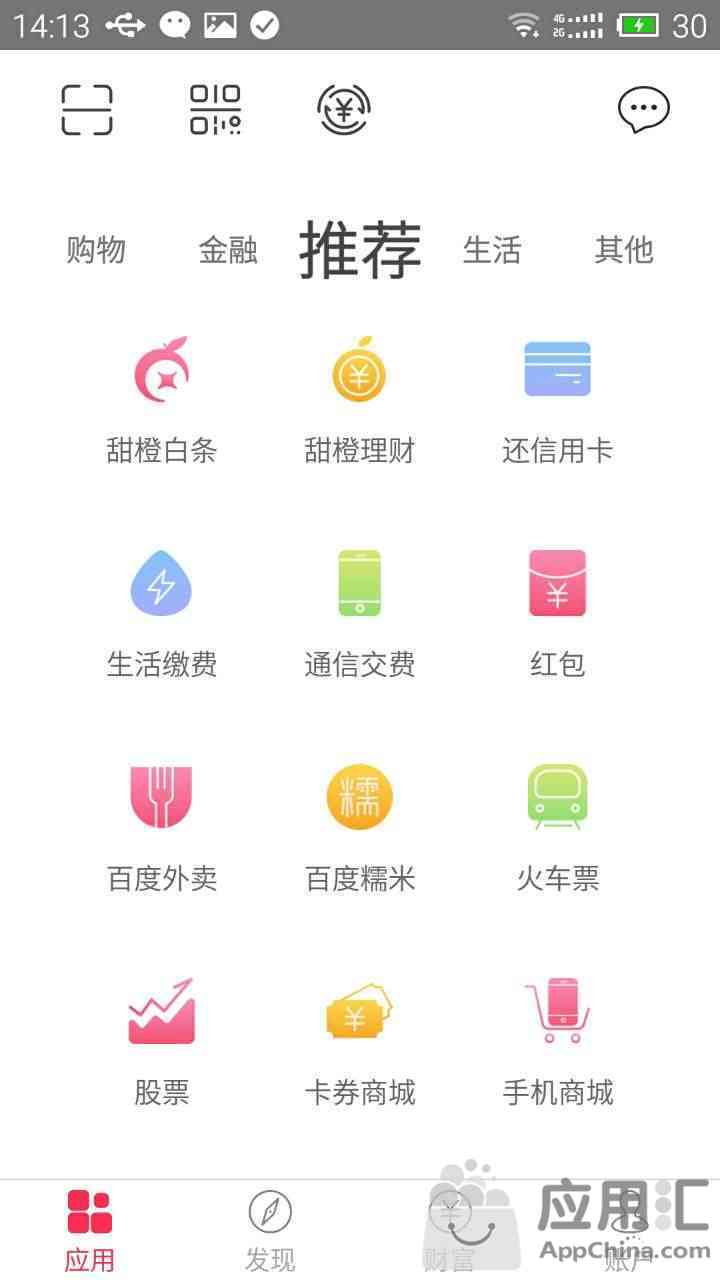
Task: Open the 红包 red envelope
Action: click(558, 614)
